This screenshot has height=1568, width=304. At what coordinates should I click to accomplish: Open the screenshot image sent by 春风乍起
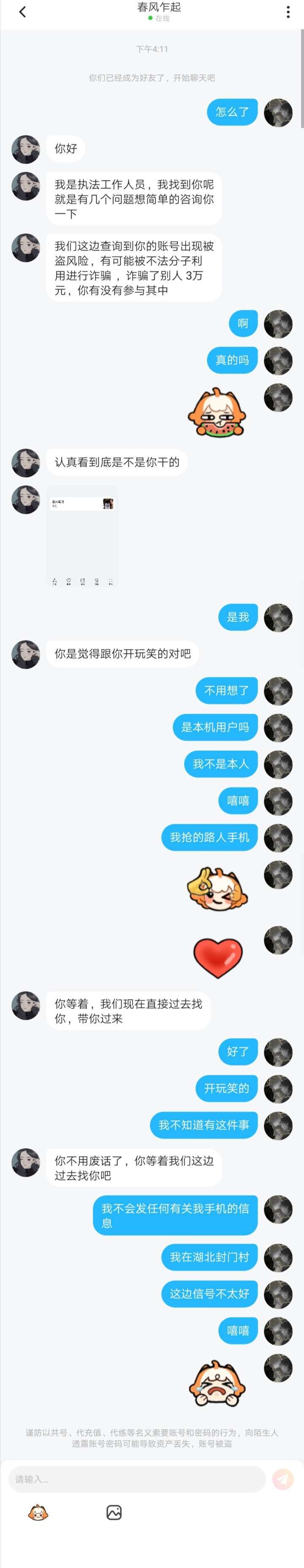click(82, 536)
